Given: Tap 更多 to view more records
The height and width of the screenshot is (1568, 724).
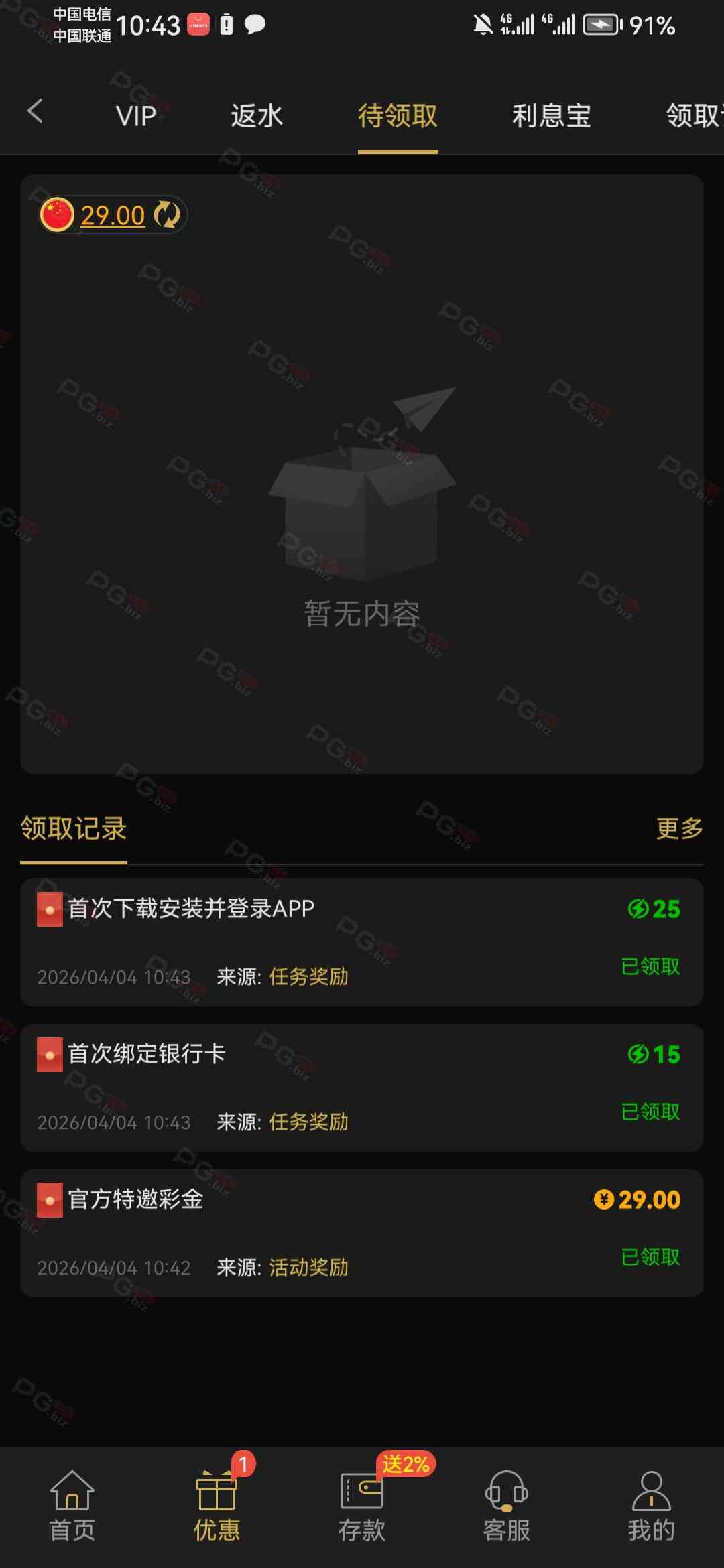Looking at the screenshot, I should pyautogui.click(x=679, y=828).
